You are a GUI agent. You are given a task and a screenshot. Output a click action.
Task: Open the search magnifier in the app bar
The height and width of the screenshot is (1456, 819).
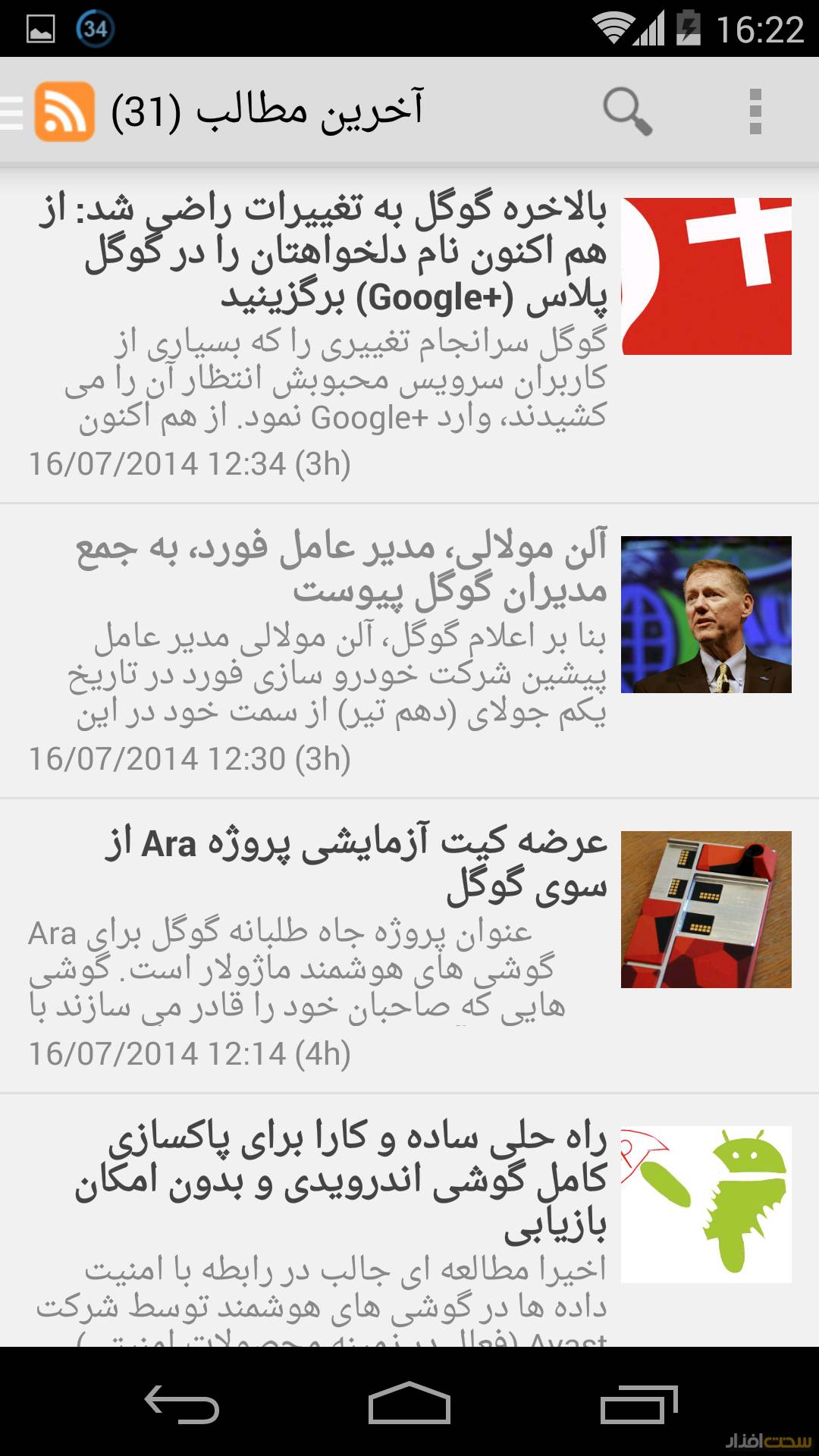(627, 111)
